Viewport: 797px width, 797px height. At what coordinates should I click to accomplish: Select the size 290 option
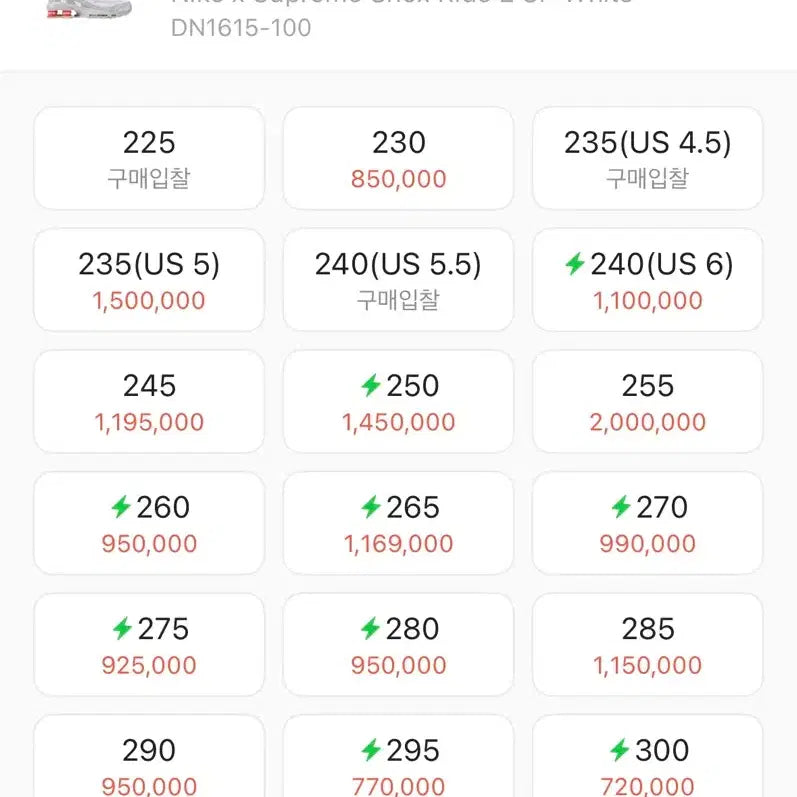point(149,762)
